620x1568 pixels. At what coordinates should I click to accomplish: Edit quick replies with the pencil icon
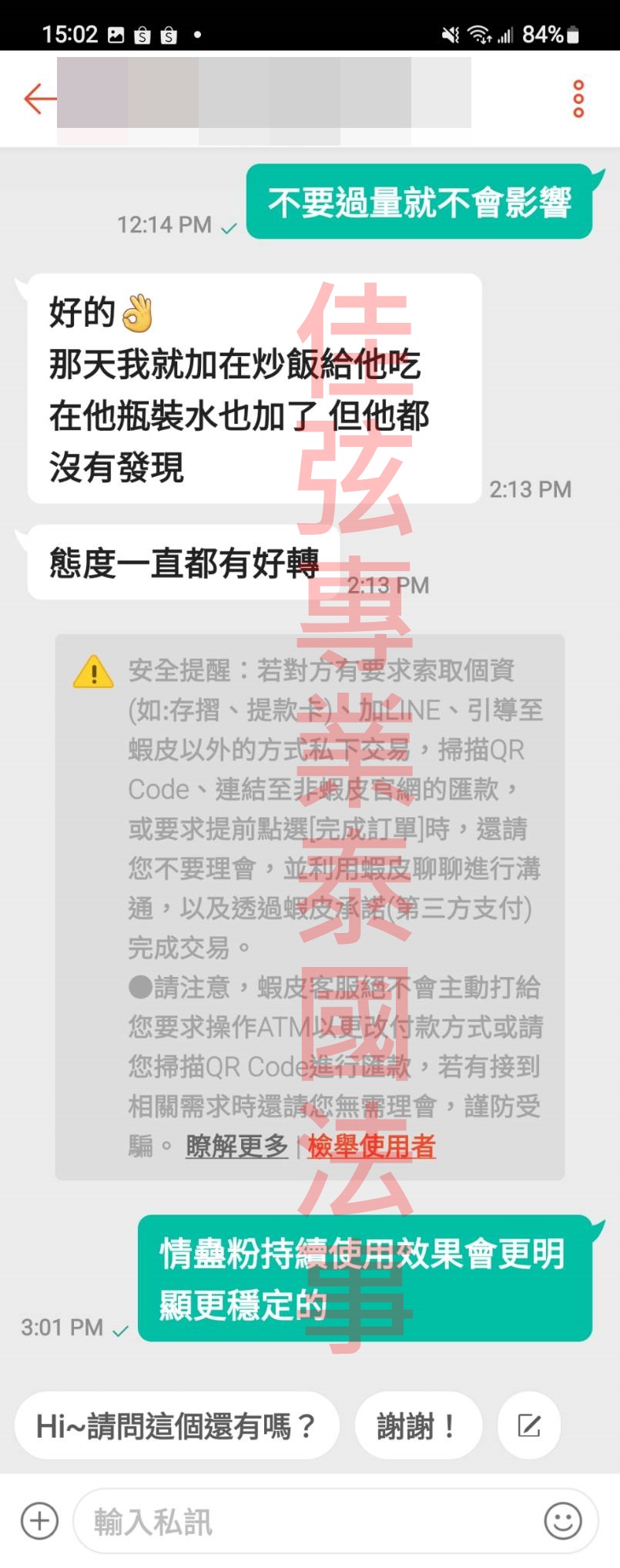point(529,1426)
